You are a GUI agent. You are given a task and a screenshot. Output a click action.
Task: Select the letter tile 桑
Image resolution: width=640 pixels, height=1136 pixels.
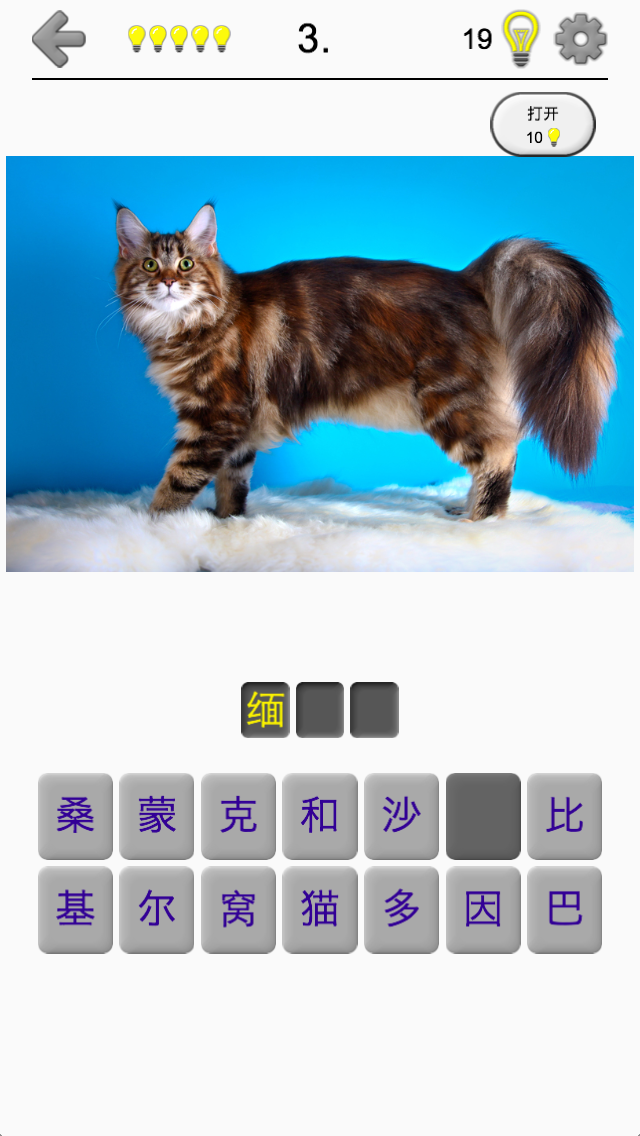(x=75, y=816)
